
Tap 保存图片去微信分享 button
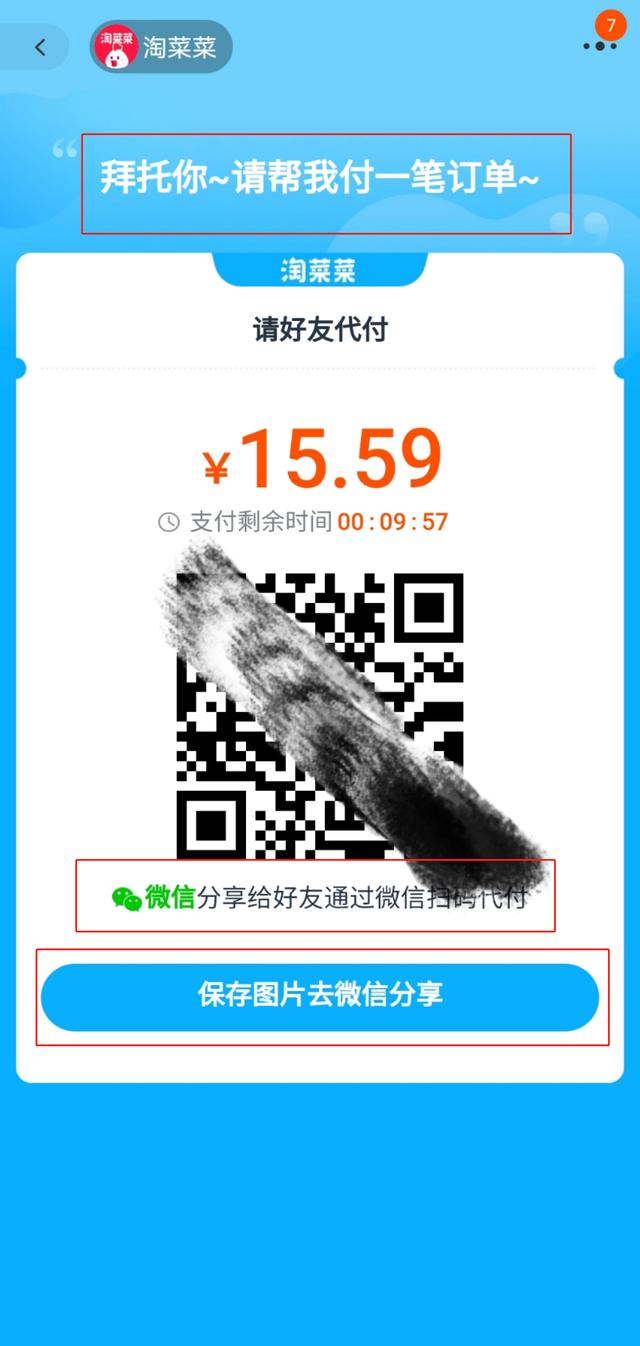[320, 997]
